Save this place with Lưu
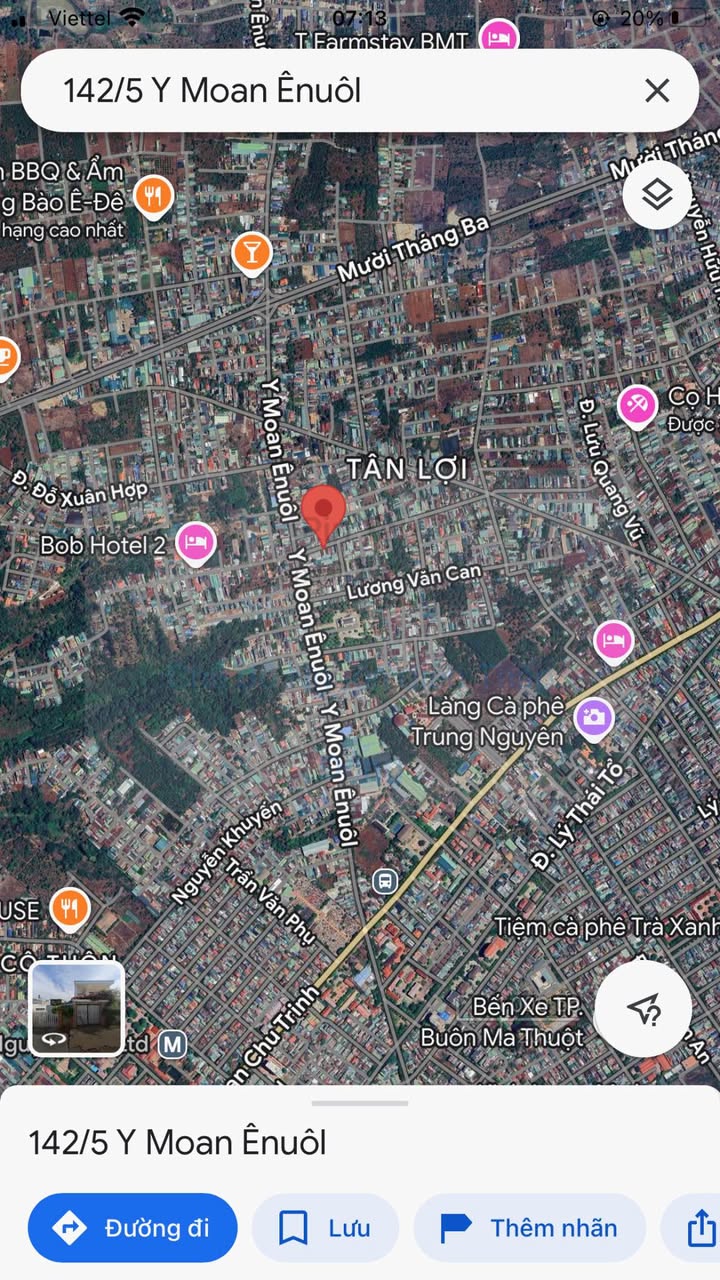The width and height of the screenshot is (720, 1280). point(325,1228)
